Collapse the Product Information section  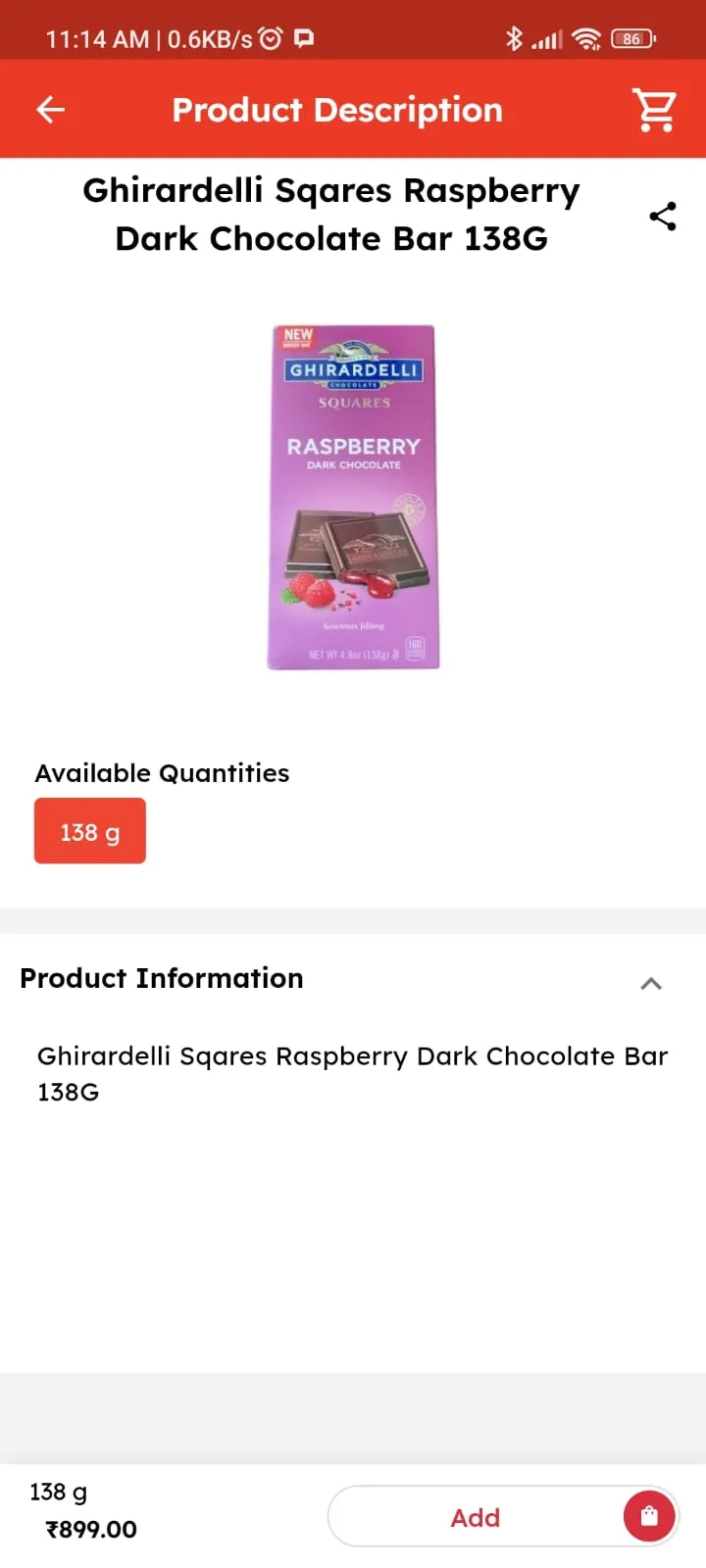click(x=651, y=983)
